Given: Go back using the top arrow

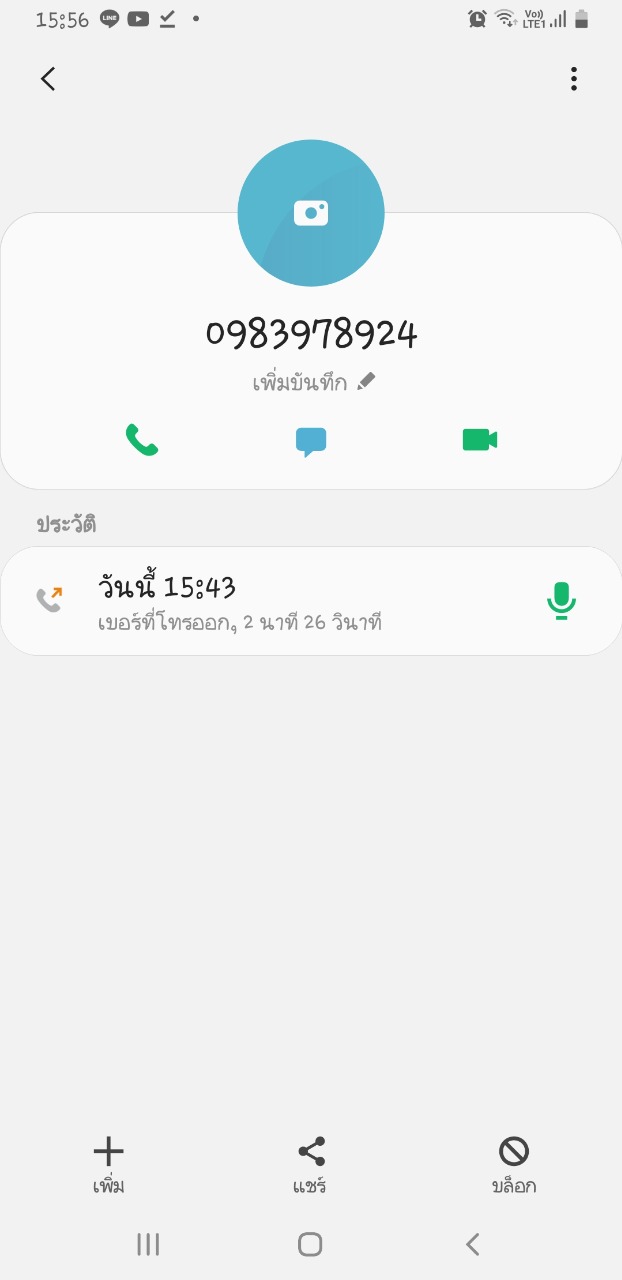Looking at the screenshot, I should click(x=48, y=79).
